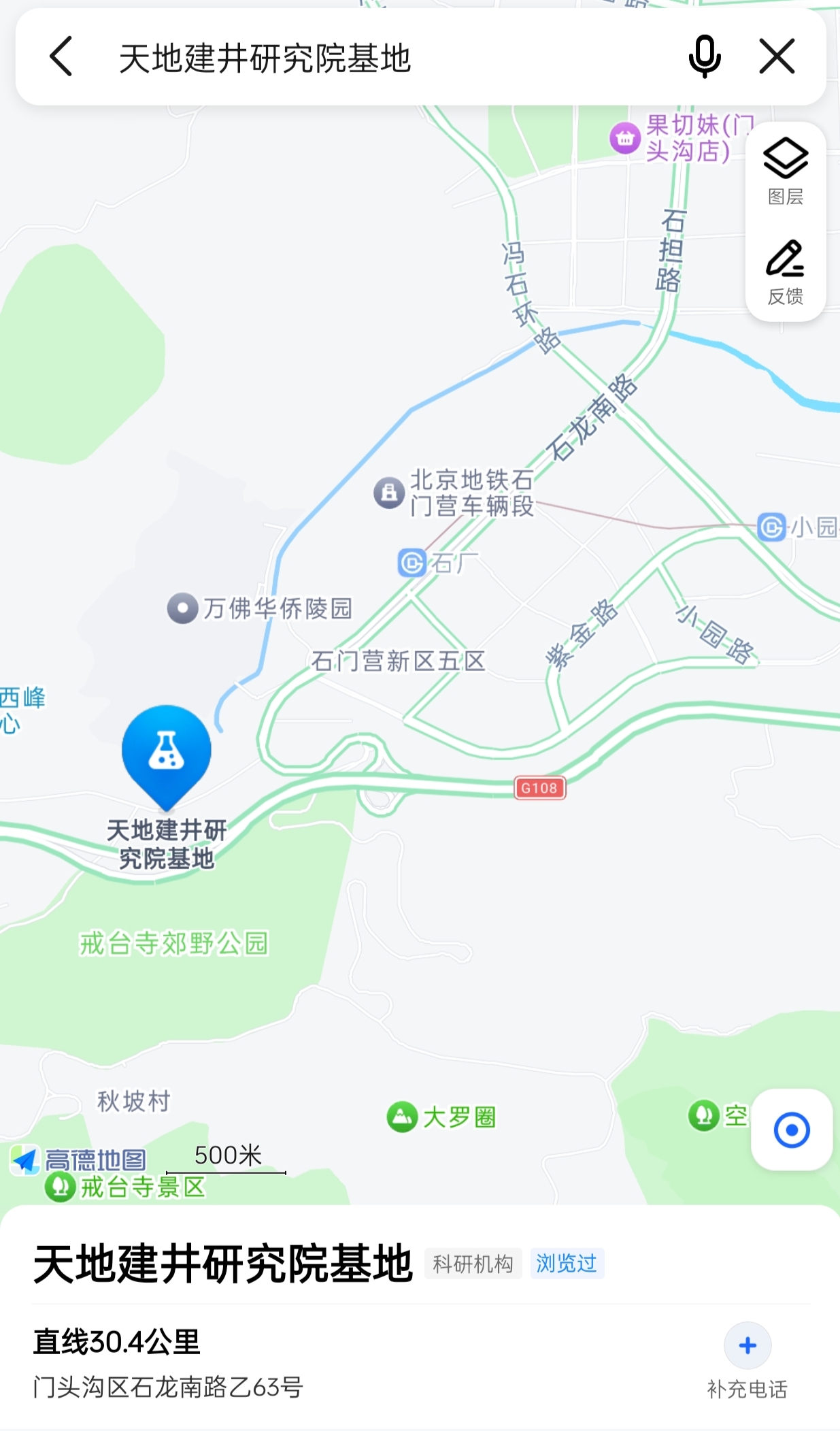Image resolution: width=840 pixels, height=1431 pixels.
Task: Recenter the map on my location
Action: coord(792,1130)
